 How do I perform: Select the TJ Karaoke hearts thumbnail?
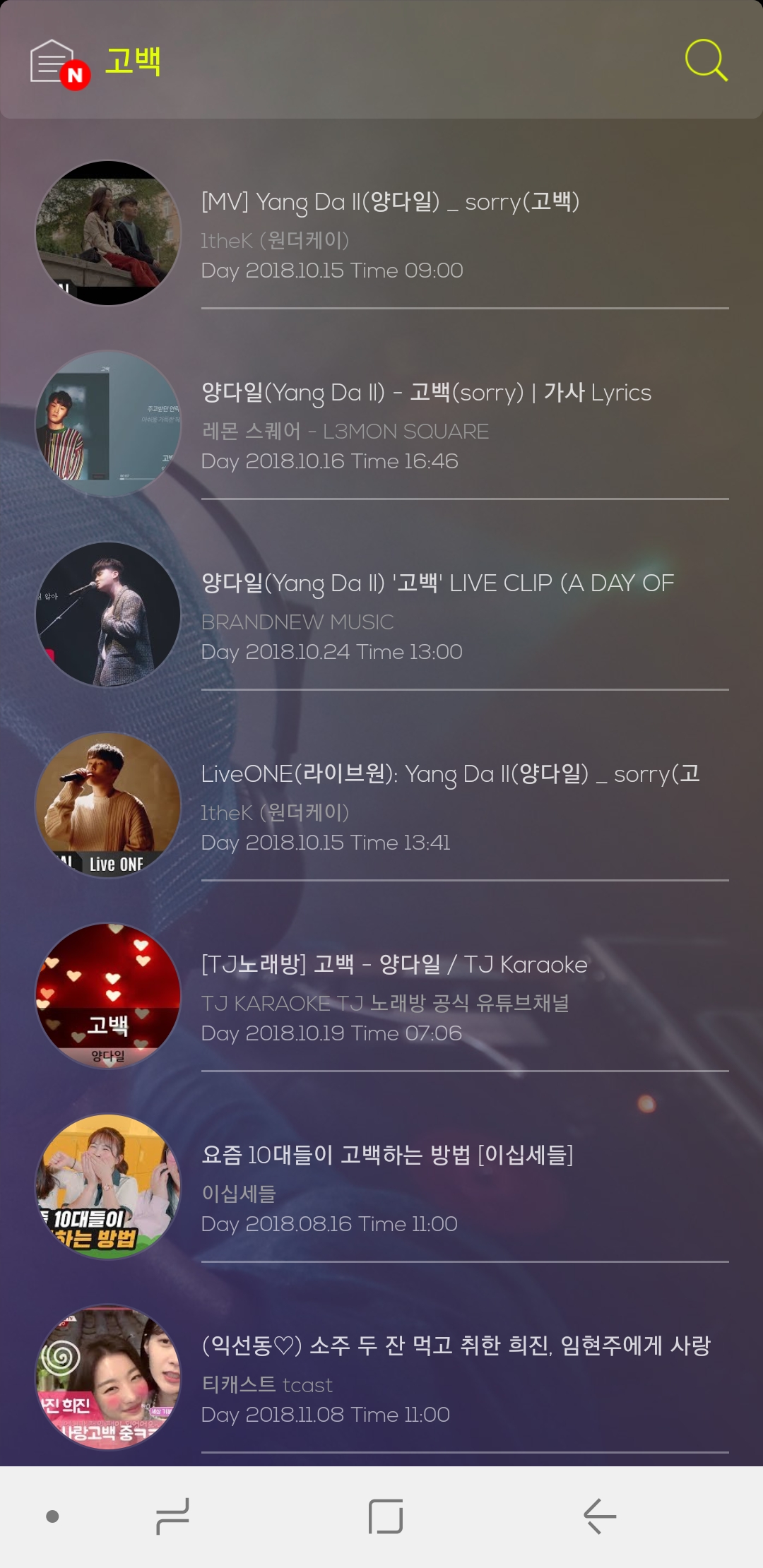(107, 996)
